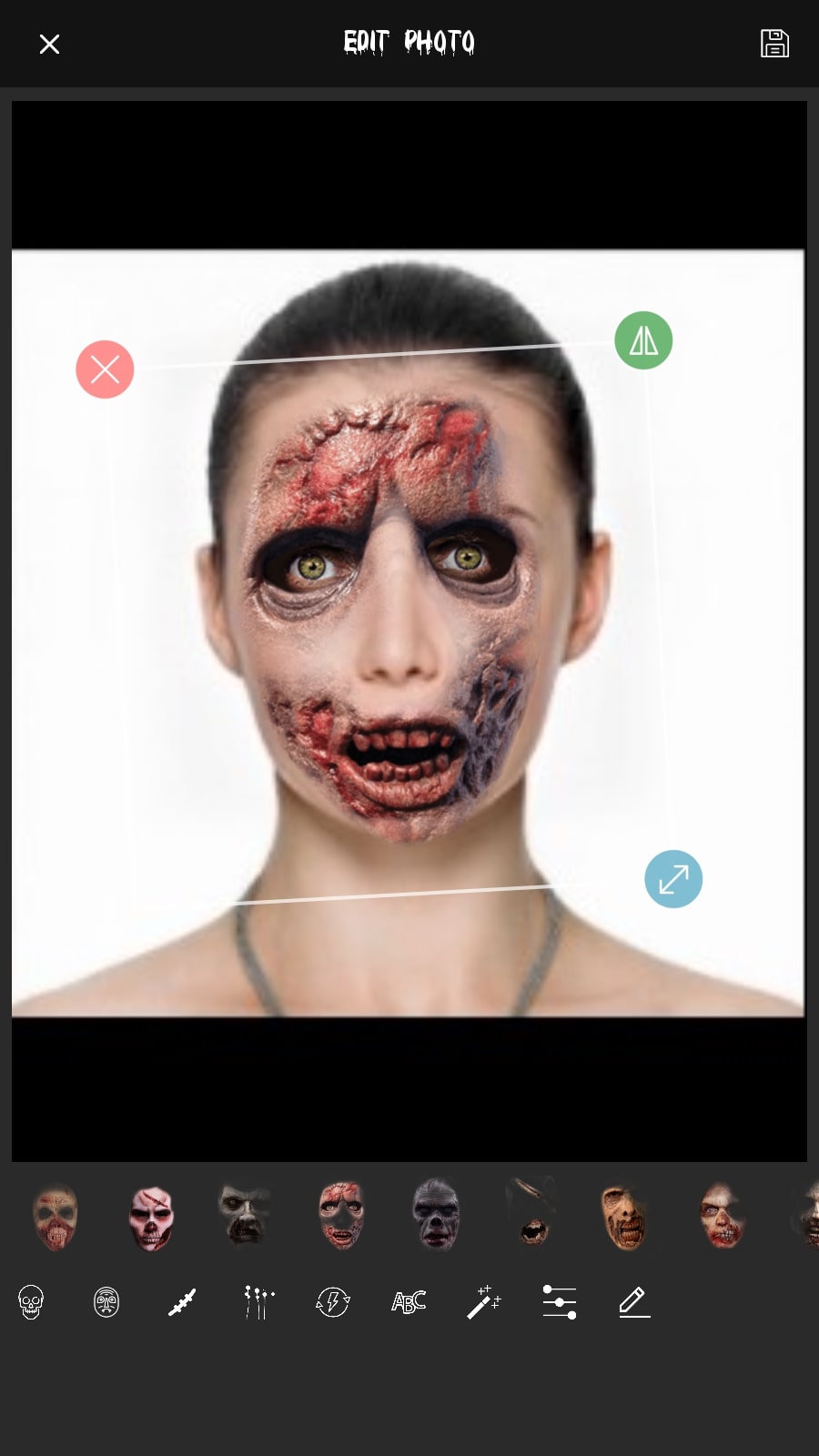This screenshot has height=1456, width=819.
Task: Open the stitches scar tool
Action: (x=182, y=1302)
